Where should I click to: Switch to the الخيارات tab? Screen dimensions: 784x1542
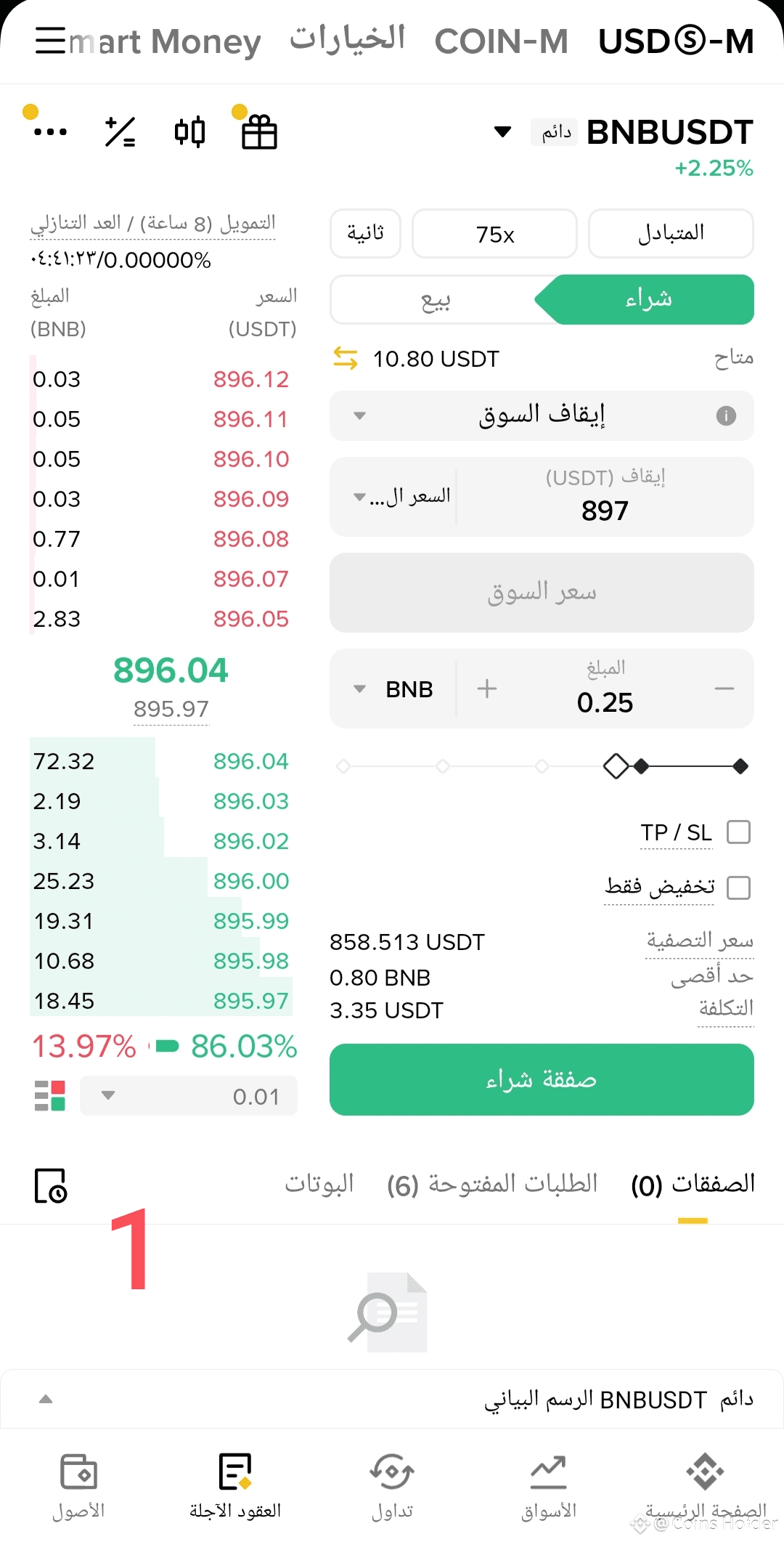(347, 39)
